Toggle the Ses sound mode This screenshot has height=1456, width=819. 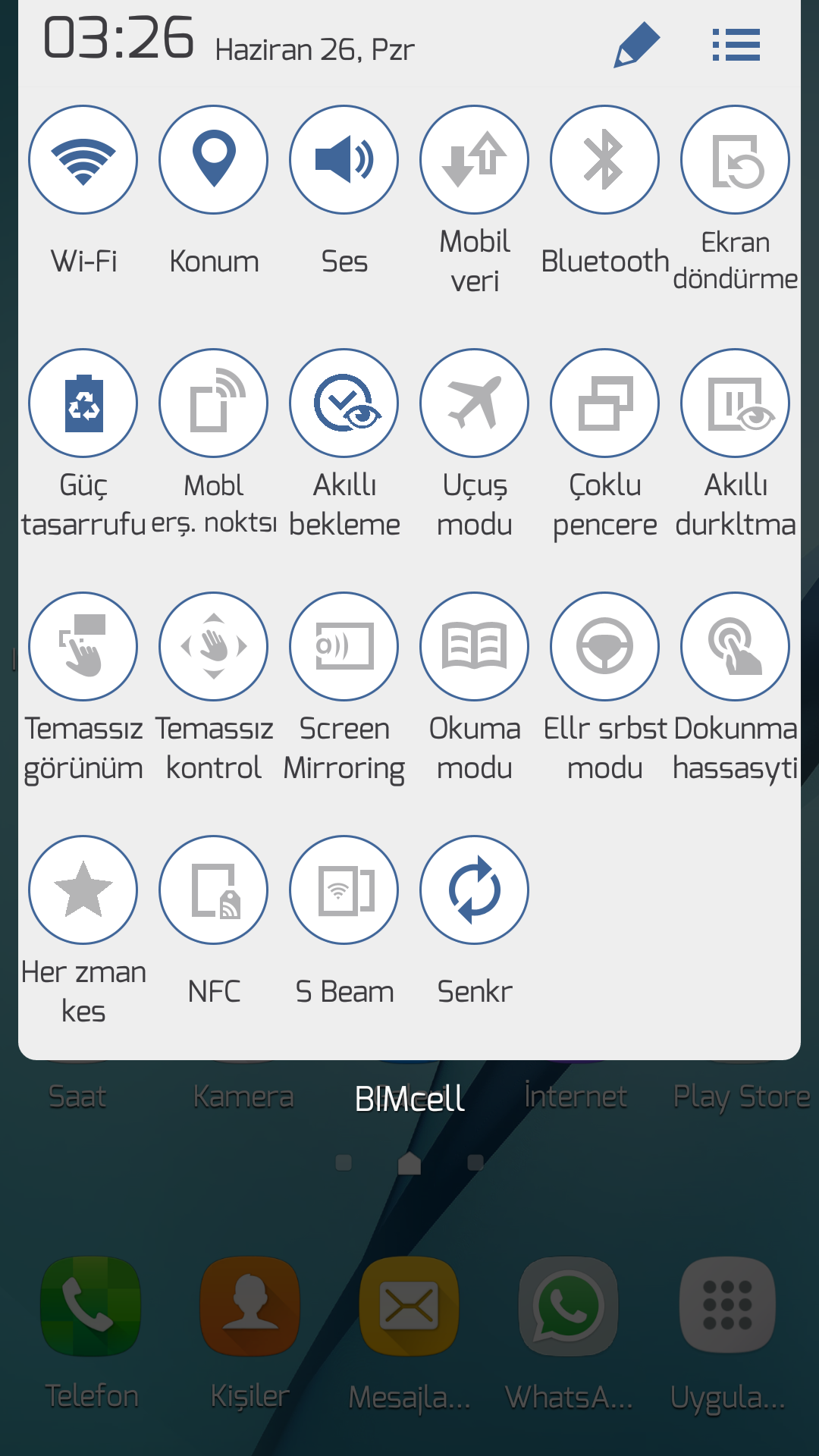(344, 160)
